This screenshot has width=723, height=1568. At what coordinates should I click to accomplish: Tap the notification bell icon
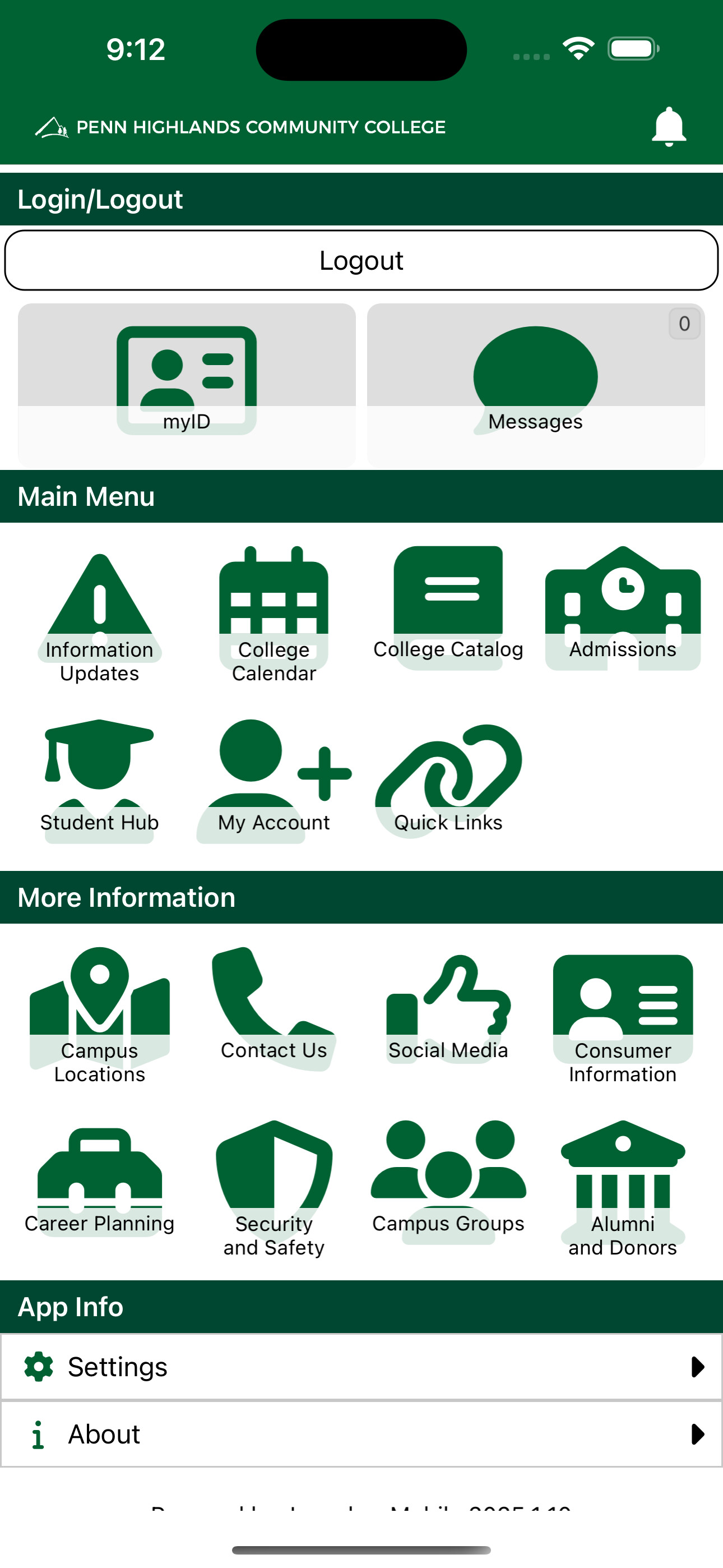point(669,126)
